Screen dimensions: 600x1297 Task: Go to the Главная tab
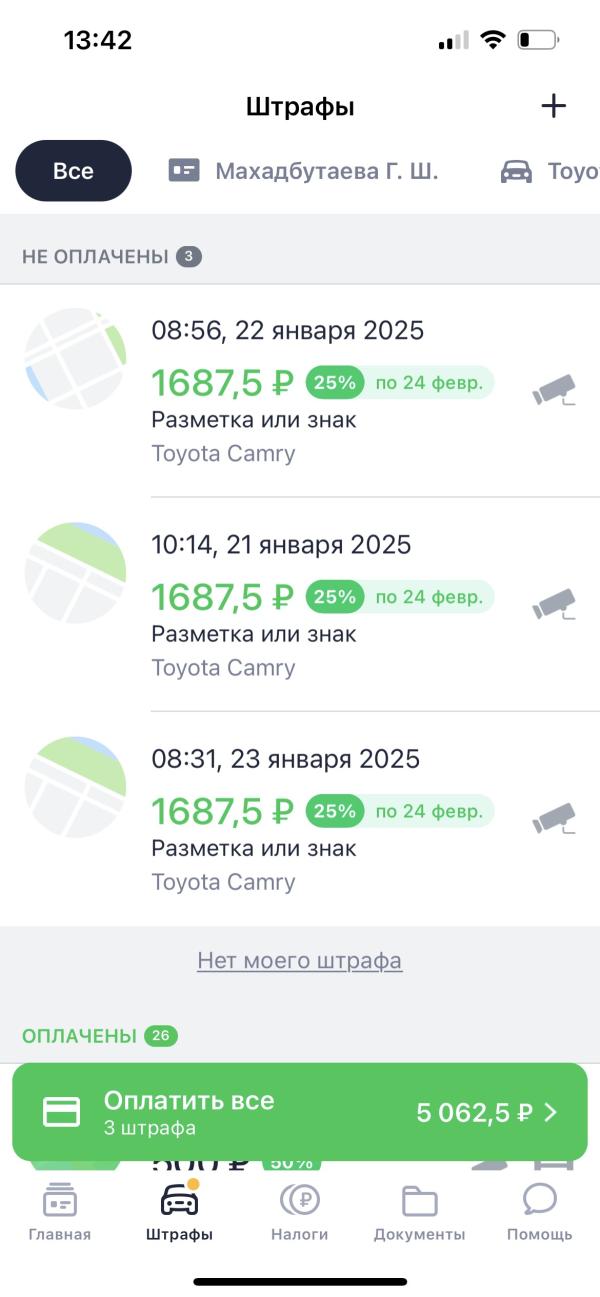(x=60, y=1213)
